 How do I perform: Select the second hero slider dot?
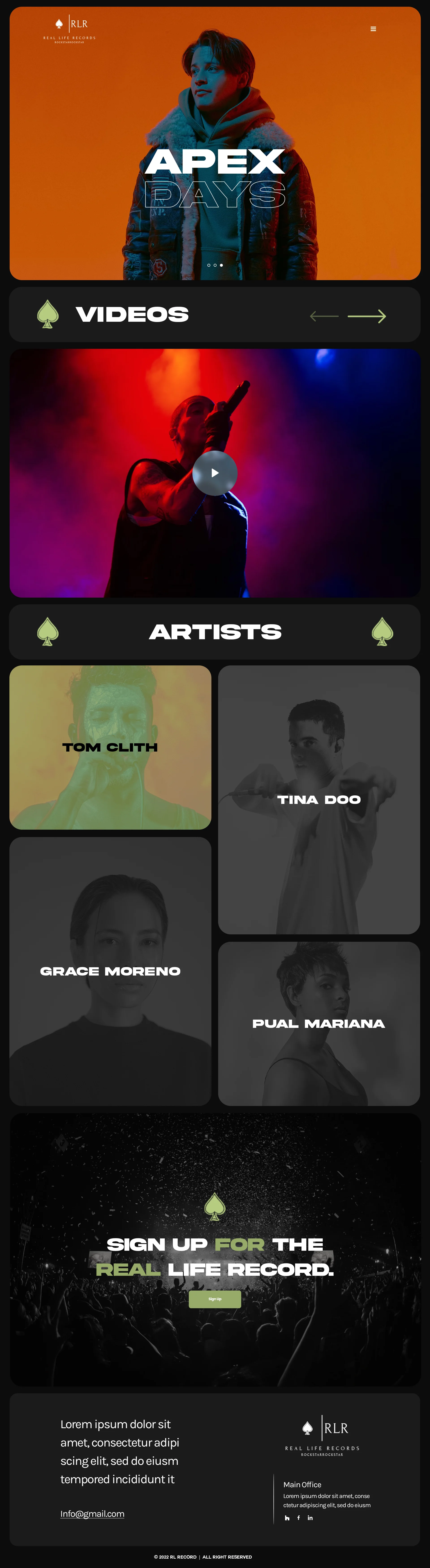point(215,265)
